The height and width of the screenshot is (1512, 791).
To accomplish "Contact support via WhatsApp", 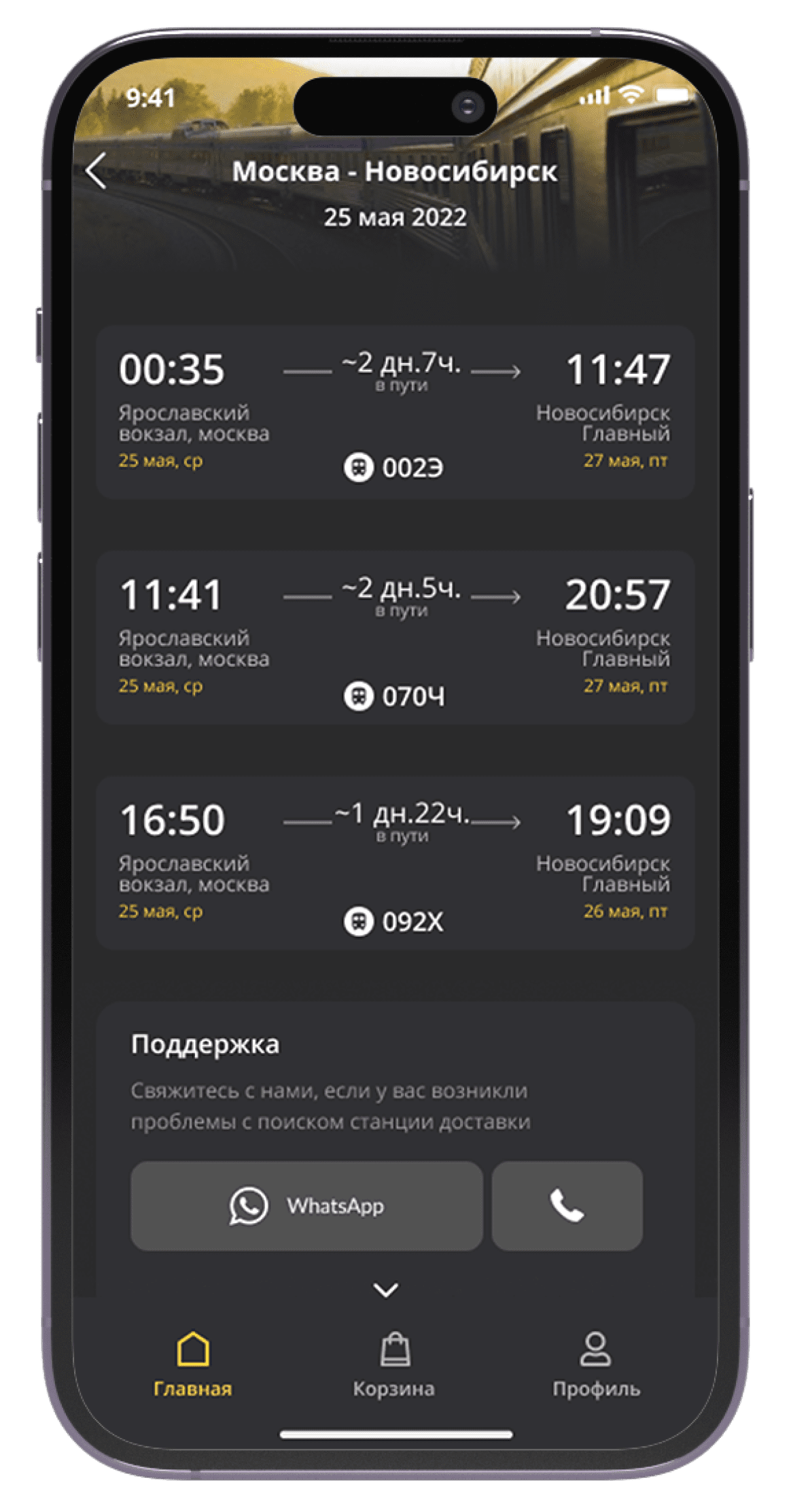I will click(x=306, y=1205).
